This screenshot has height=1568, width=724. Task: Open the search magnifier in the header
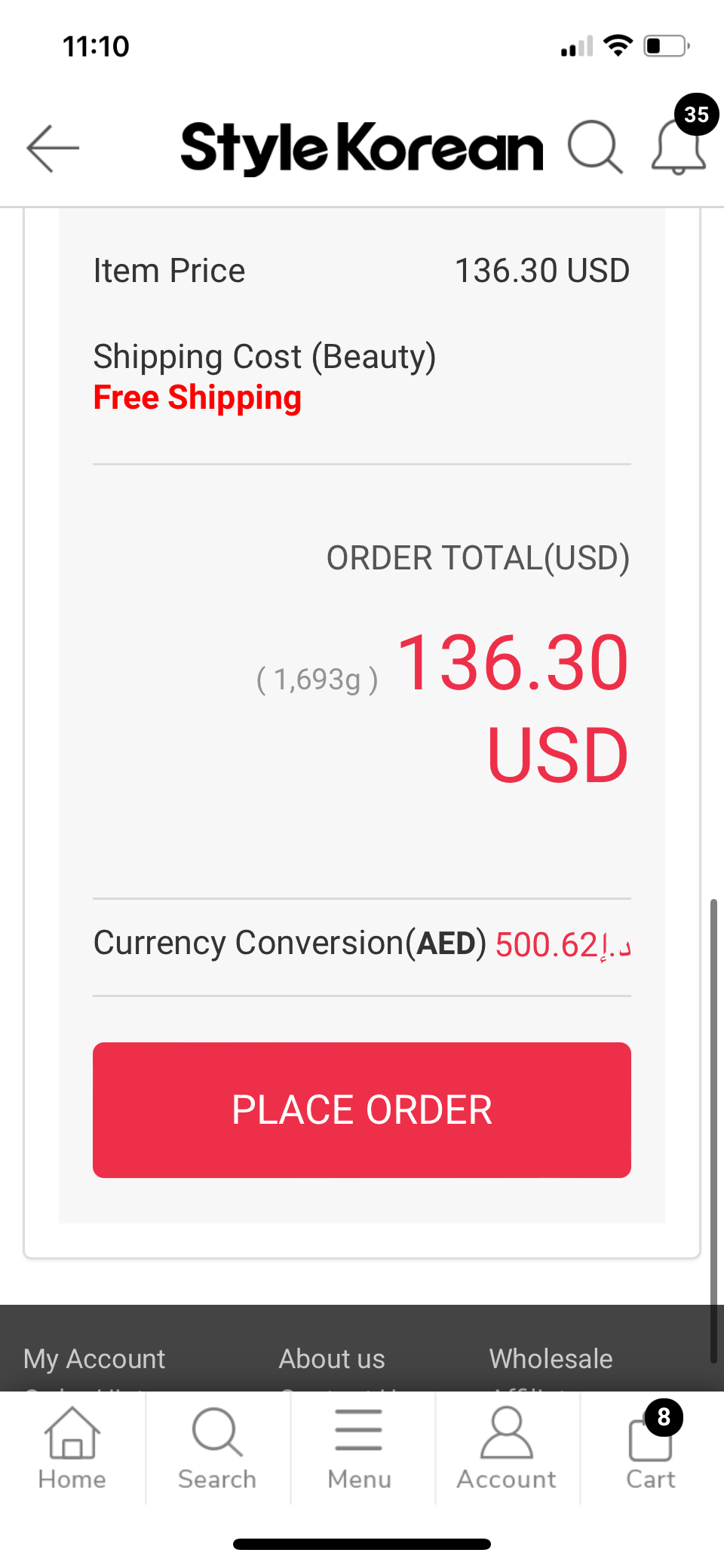(595, 147)
